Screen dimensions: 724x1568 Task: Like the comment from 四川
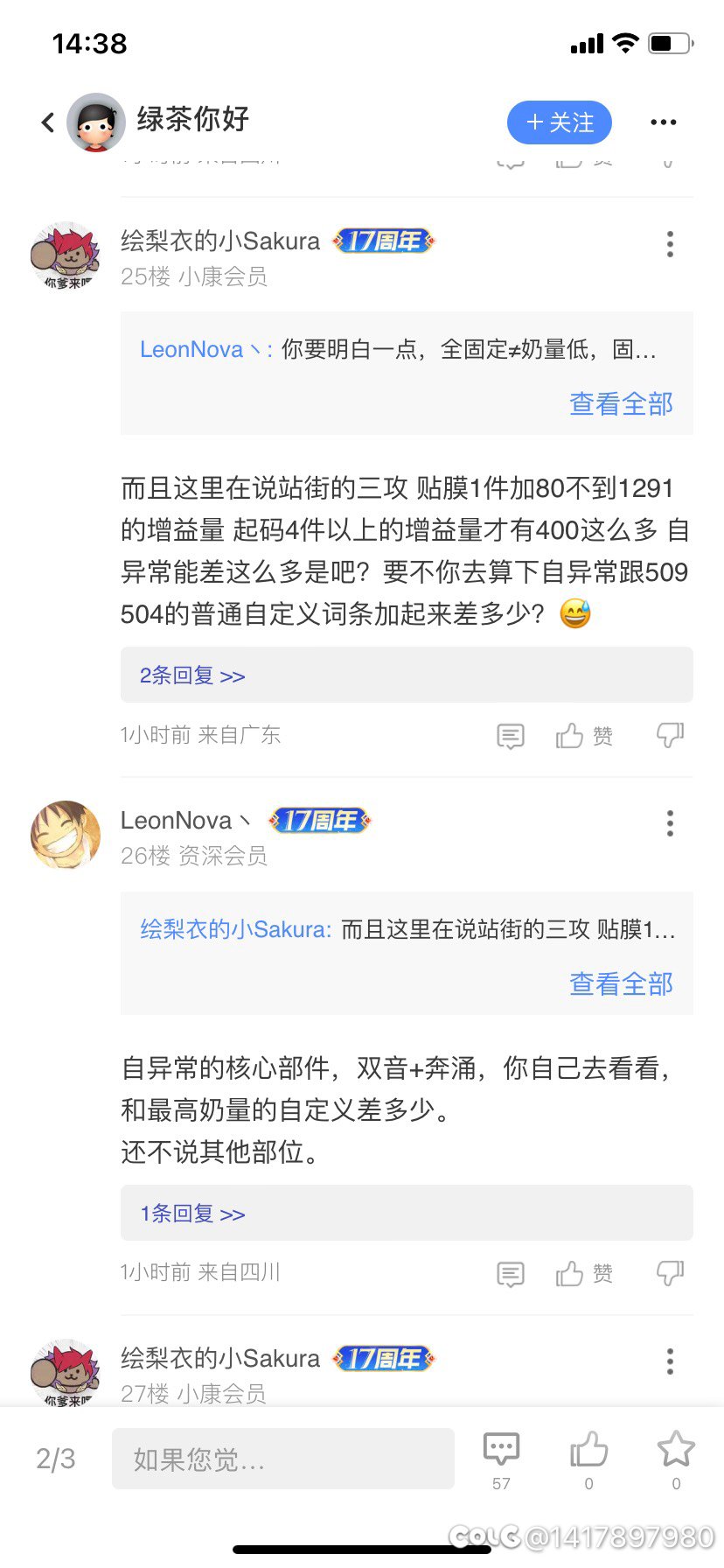click(584, 1273)
